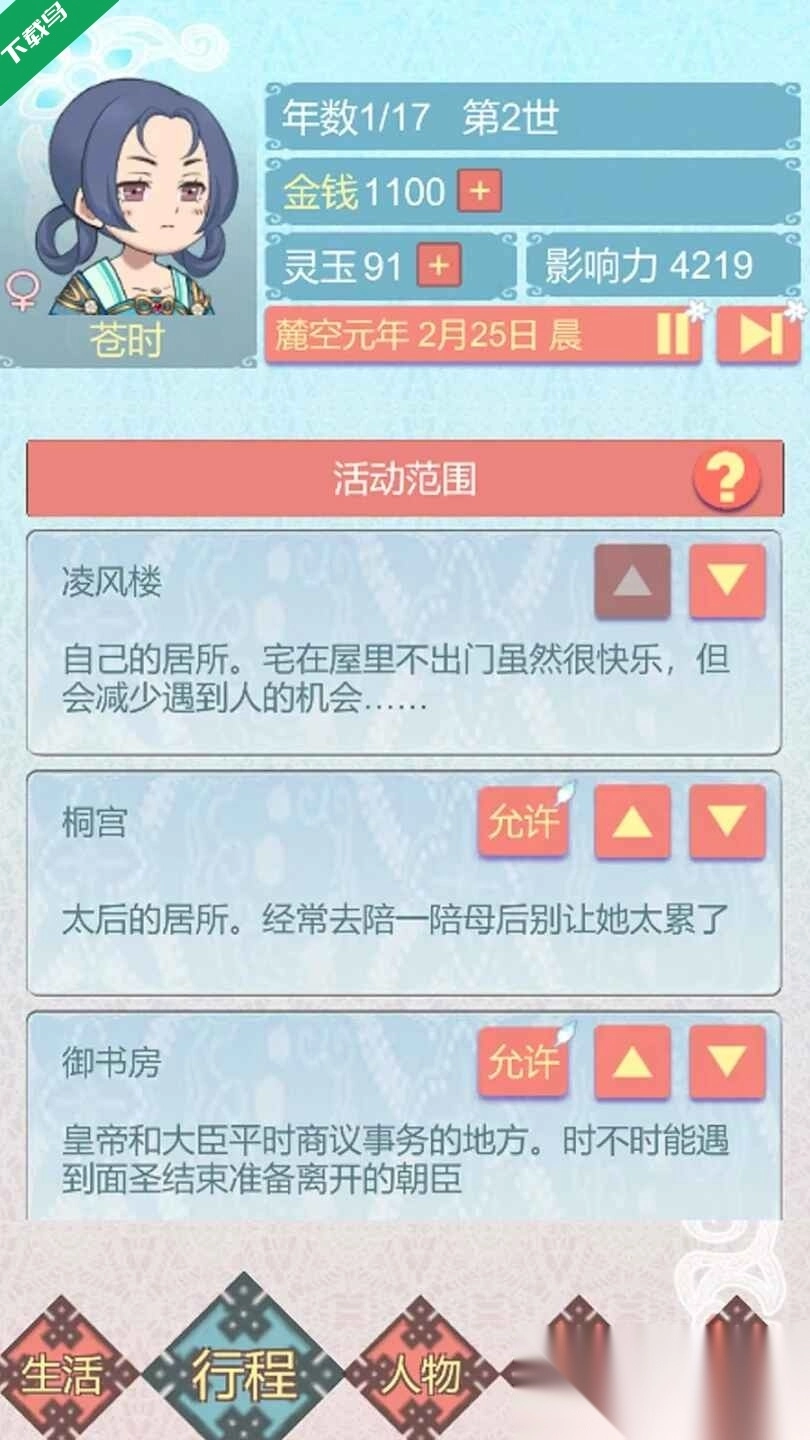Viewport: 810px width, 1440px height.
Task: Click the 影响力 4219 display
Action: (648, 264)
